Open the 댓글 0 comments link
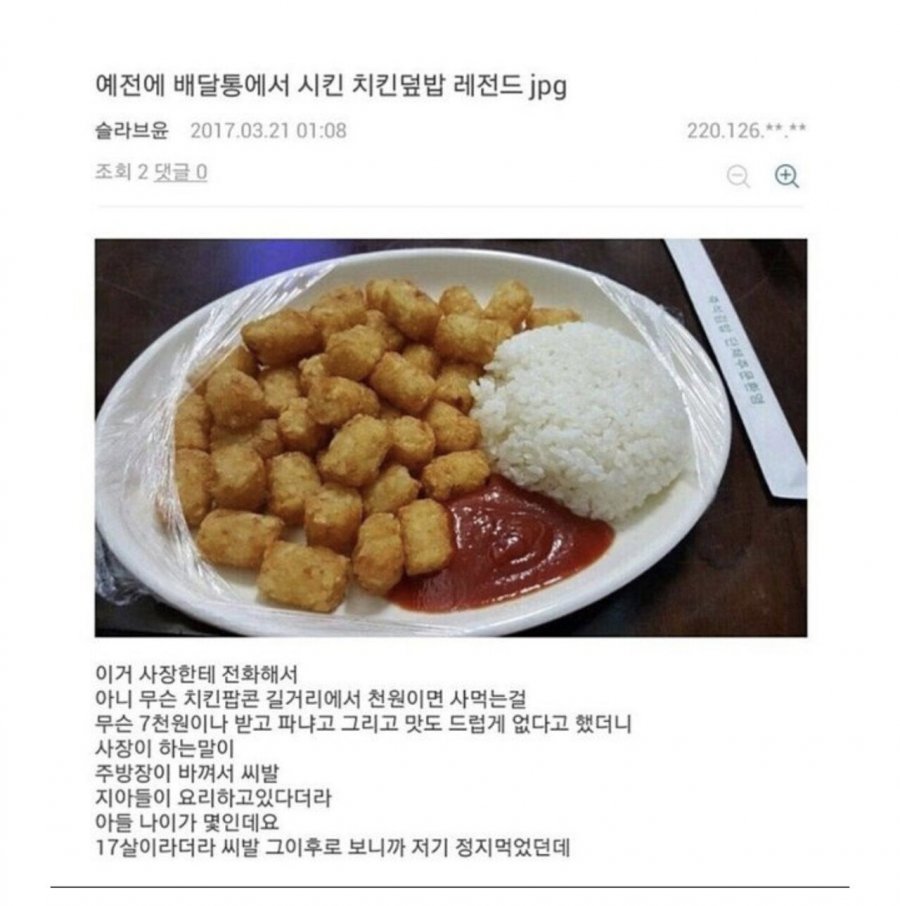The height and width of the screenshot is (906, 900). pos(180,172)
